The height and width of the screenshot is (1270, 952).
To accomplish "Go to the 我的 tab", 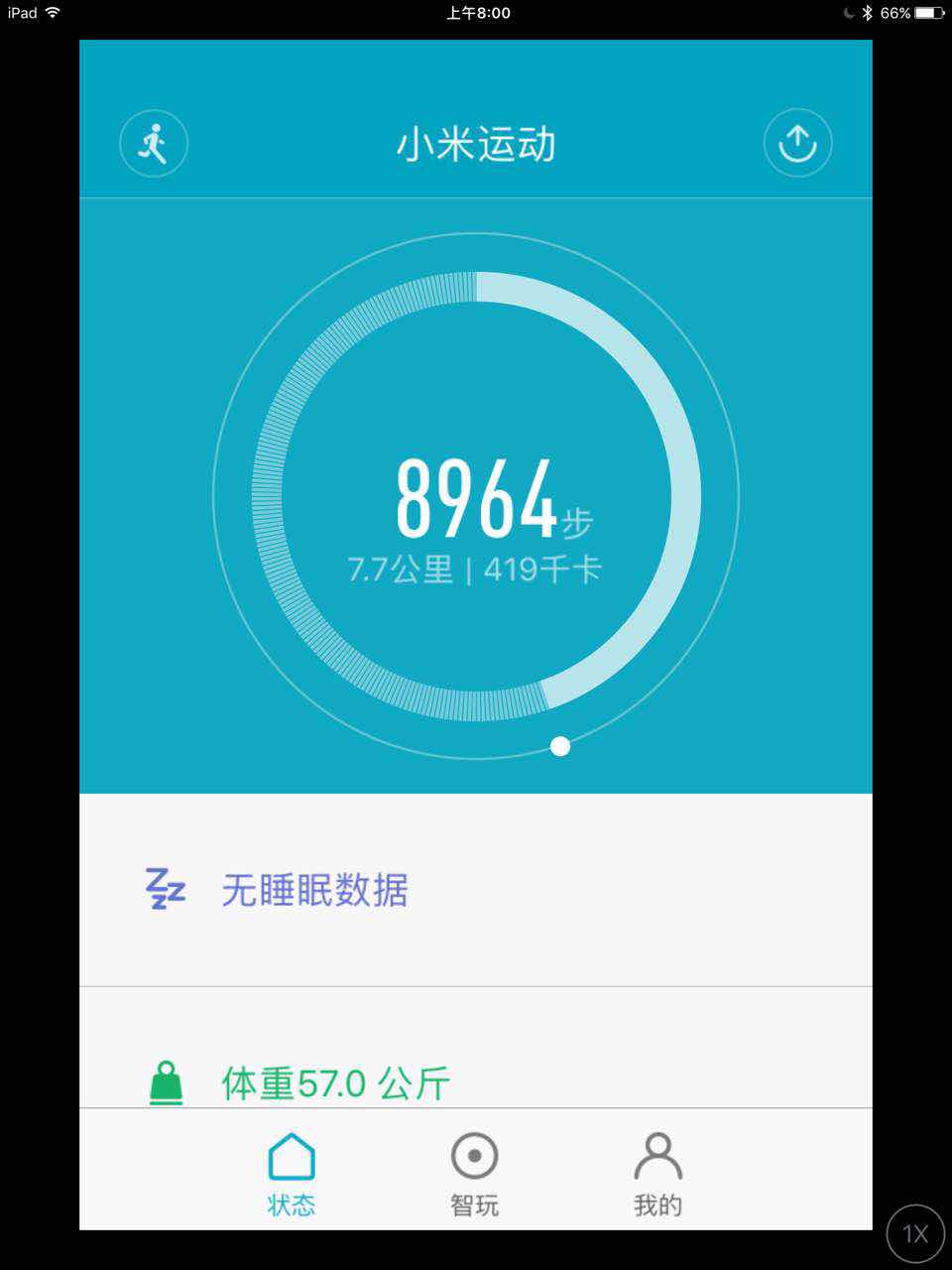I will tap(657, 1175).
